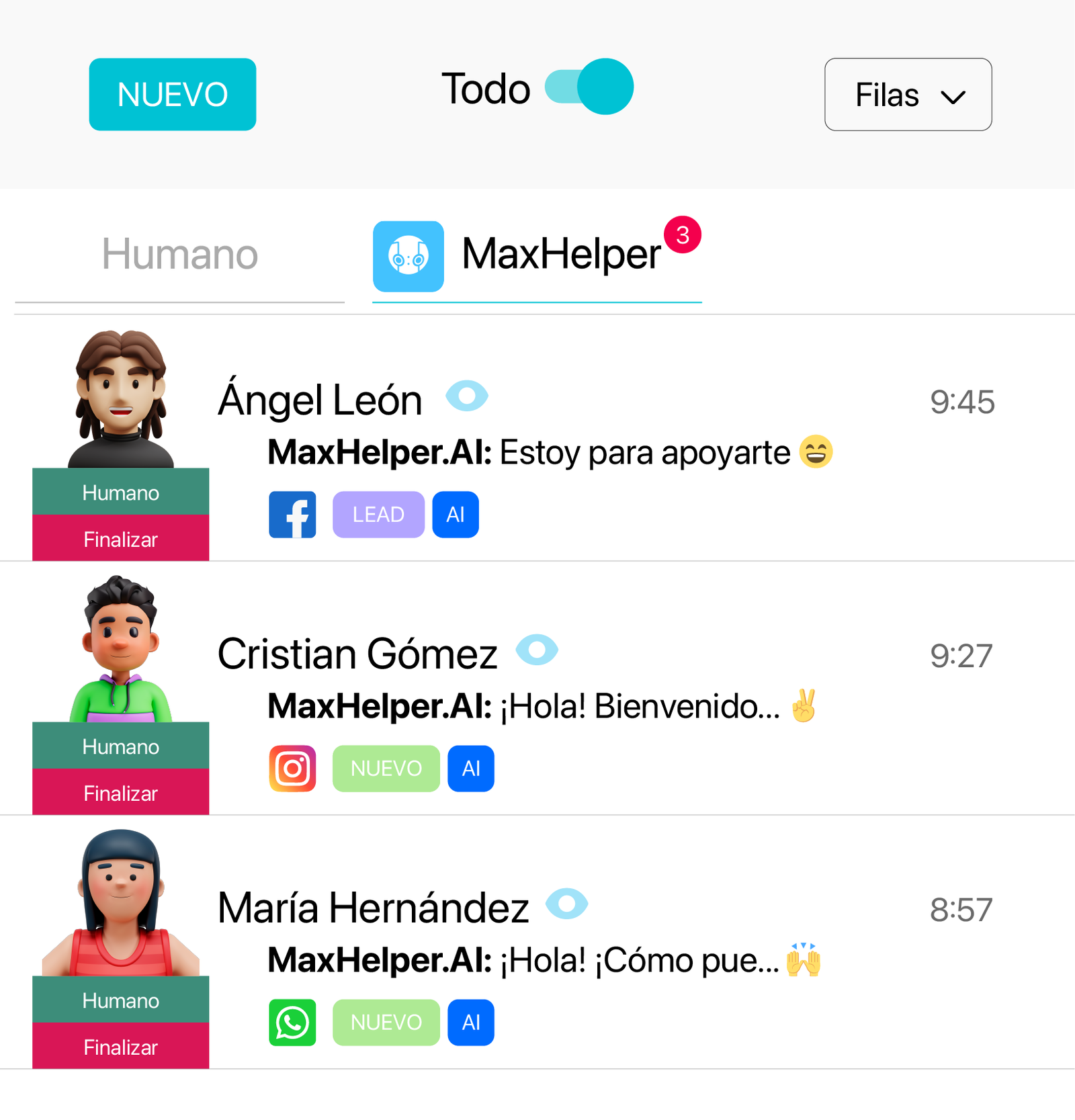Tap the eye icon beside Cristian Gómez

tap(537, 650)
